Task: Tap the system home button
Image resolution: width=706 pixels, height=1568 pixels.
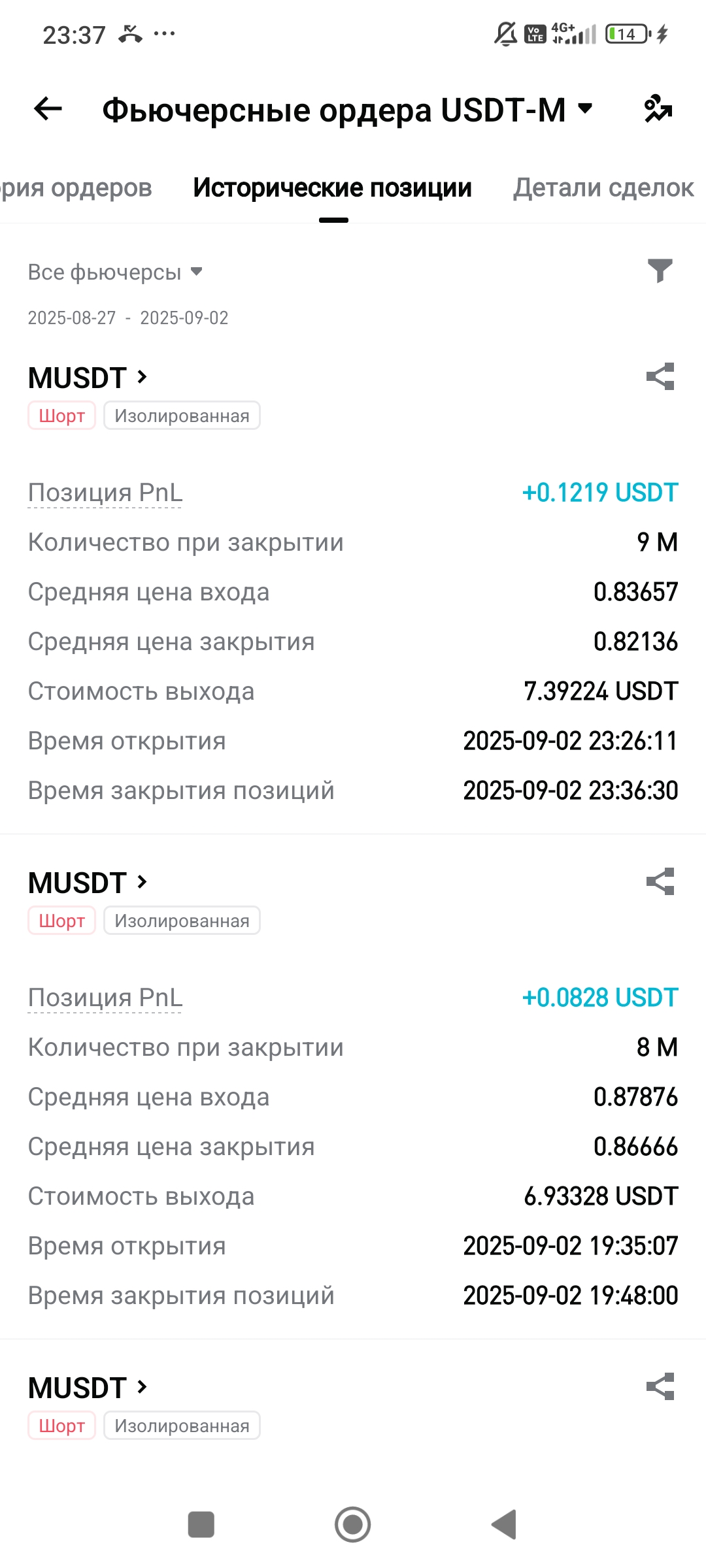Action: (x=353, y=1525)
